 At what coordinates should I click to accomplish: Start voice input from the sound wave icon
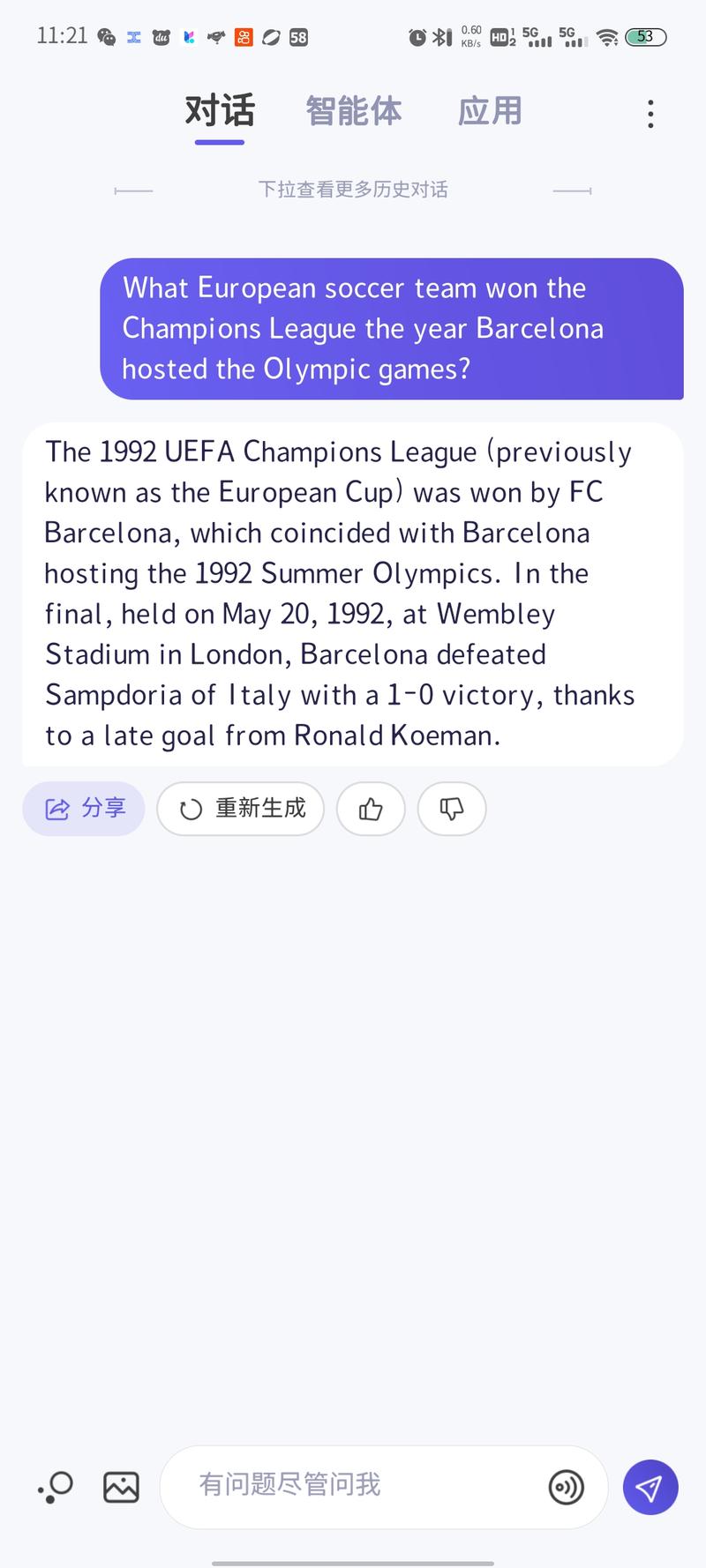tap(566, 1487)
